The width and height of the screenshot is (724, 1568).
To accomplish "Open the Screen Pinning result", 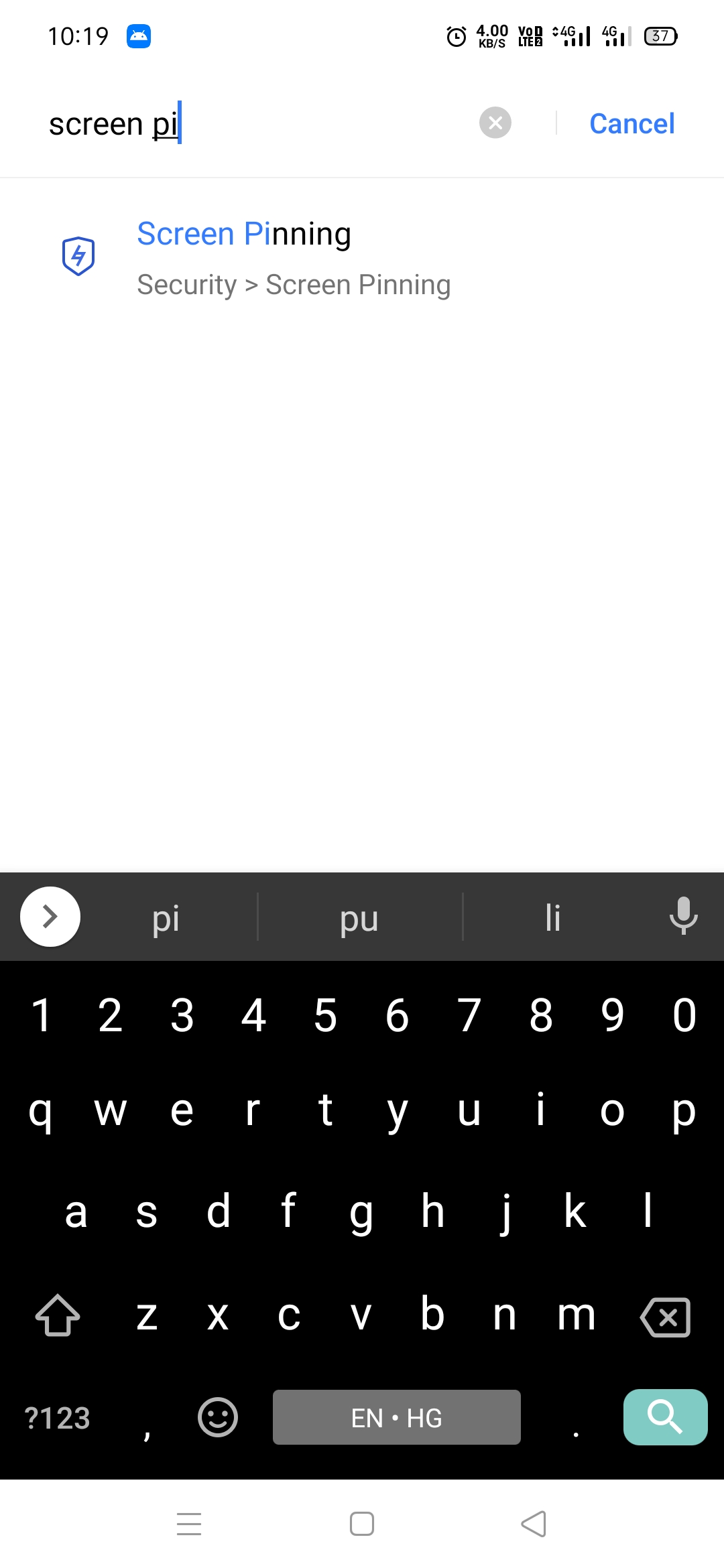I will 294,258.
